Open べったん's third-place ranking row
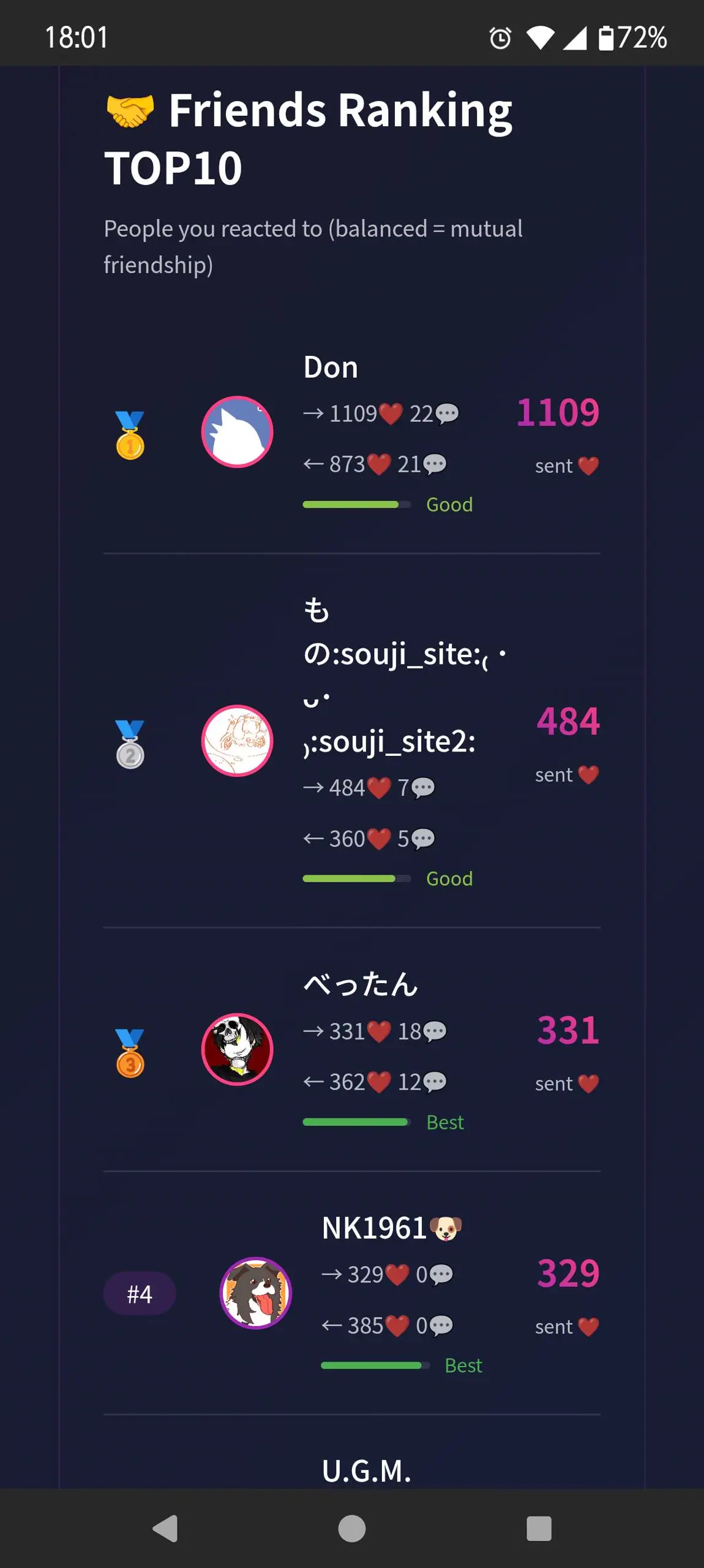704x1568 pixels. point(351,1050)
